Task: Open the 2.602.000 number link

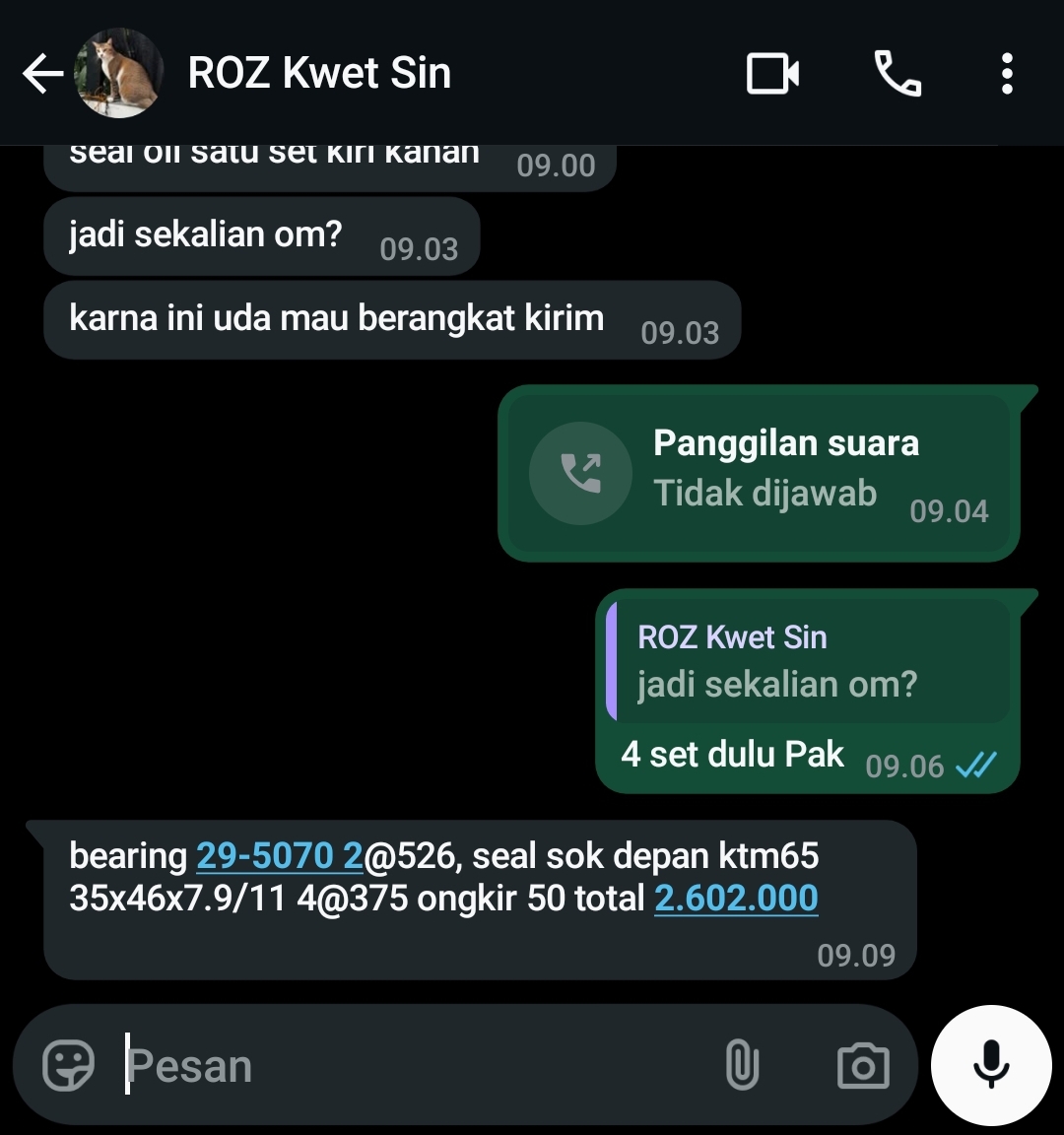Action: coord(736,899)
